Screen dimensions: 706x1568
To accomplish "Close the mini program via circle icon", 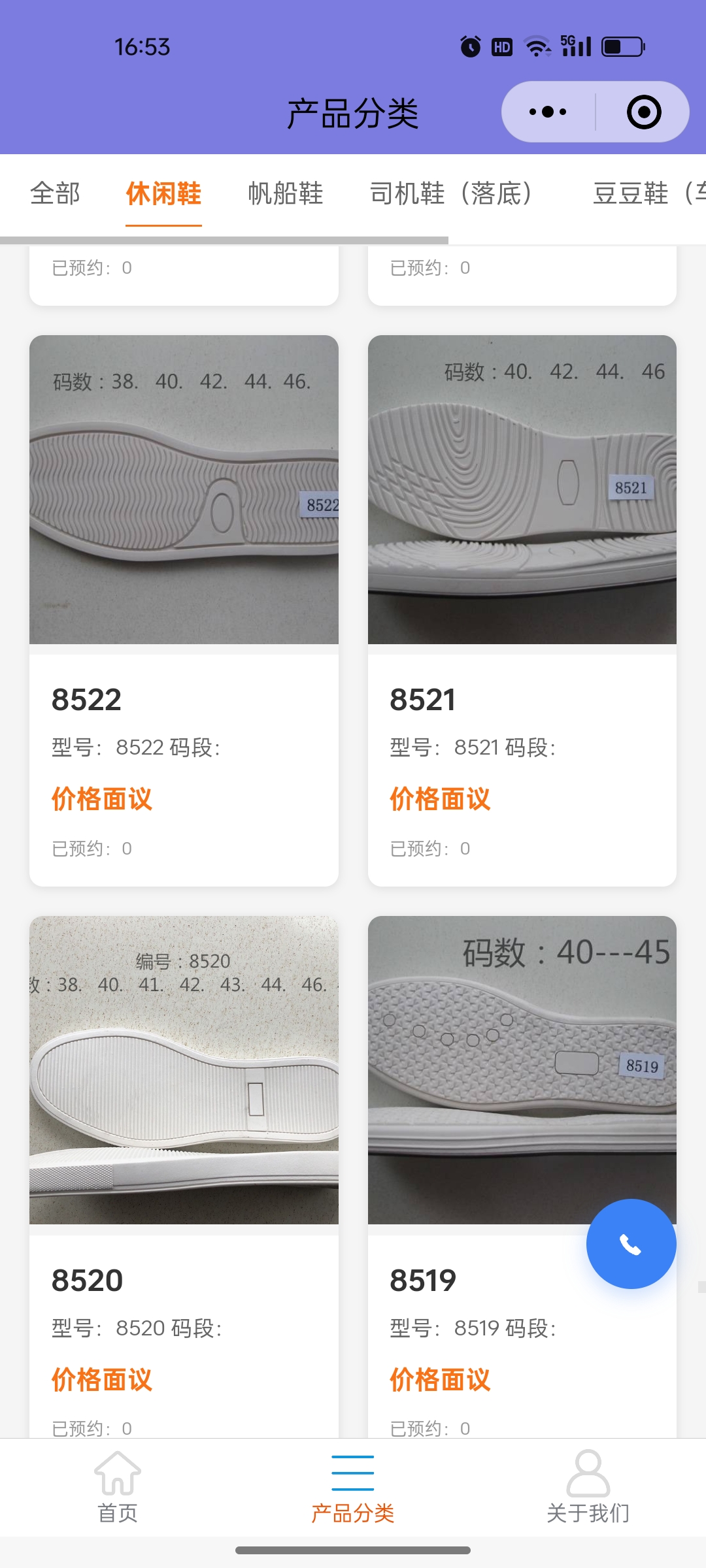I will [x=644, y=112].
